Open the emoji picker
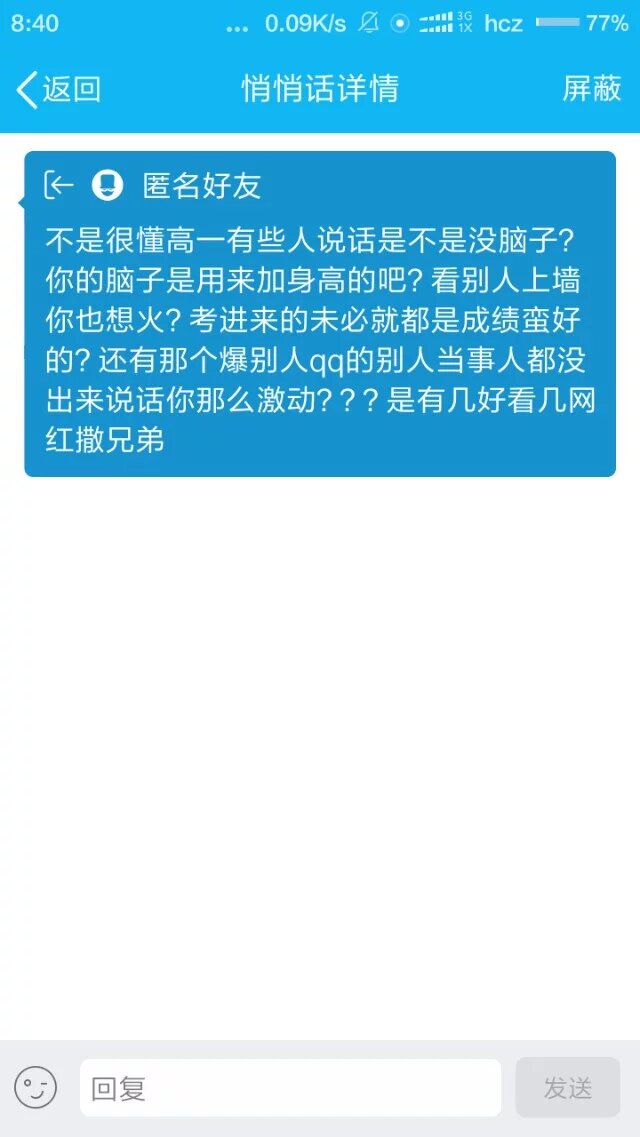640x1137 pixels. [36, 1088]
